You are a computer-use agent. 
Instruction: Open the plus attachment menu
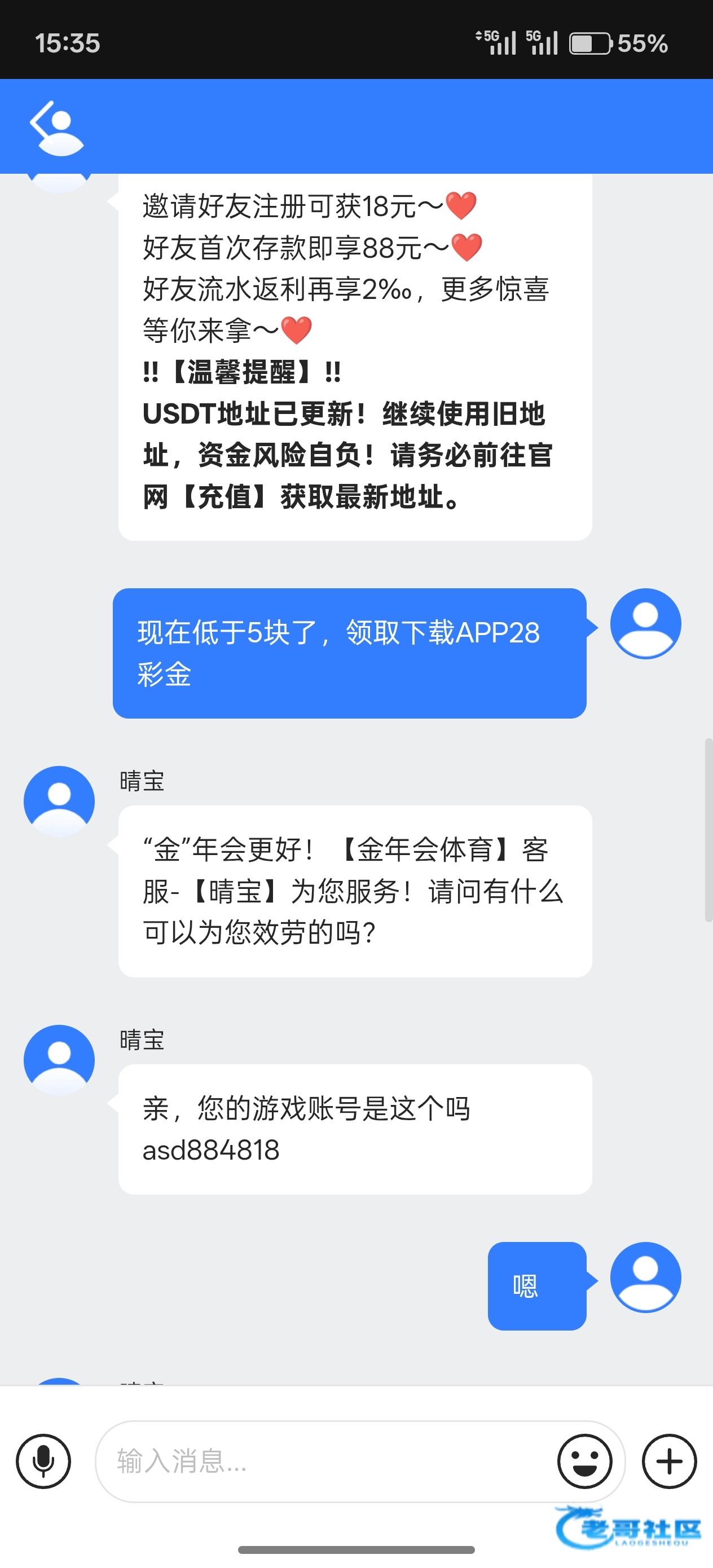(x=669, y=1461)
